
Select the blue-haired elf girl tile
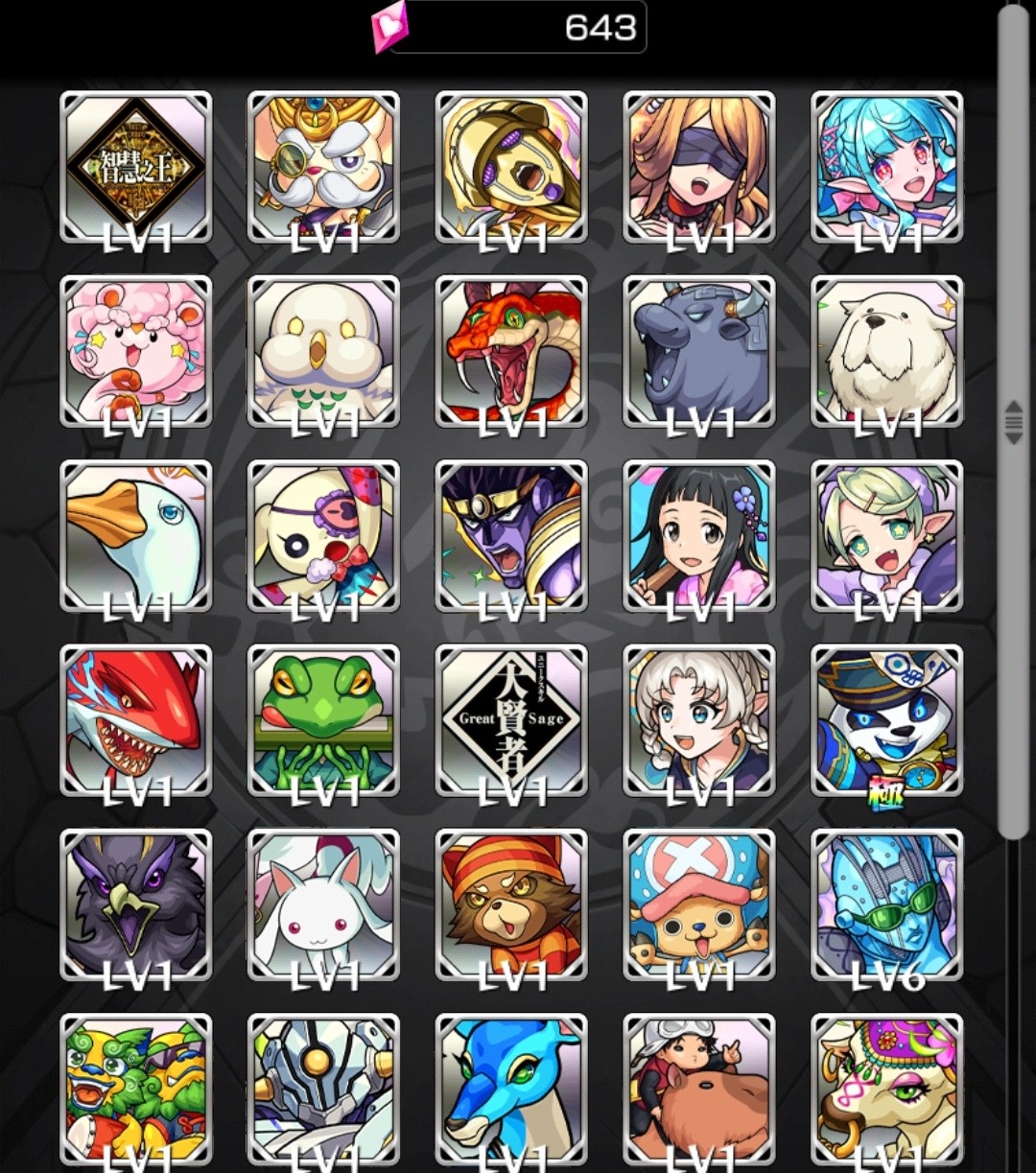[886, 167]
